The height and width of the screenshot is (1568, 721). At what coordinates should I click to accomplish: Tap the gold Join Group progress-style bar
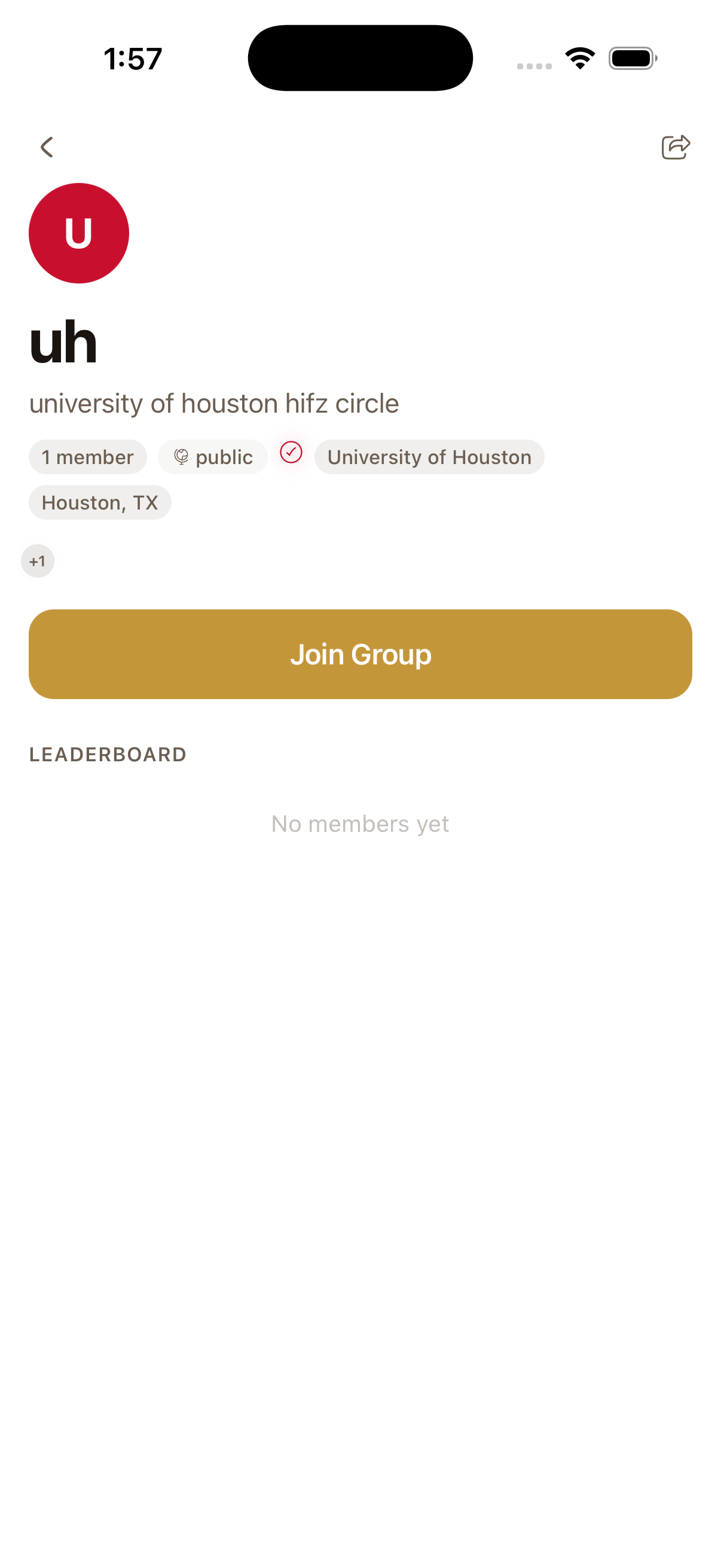[360, 654]
